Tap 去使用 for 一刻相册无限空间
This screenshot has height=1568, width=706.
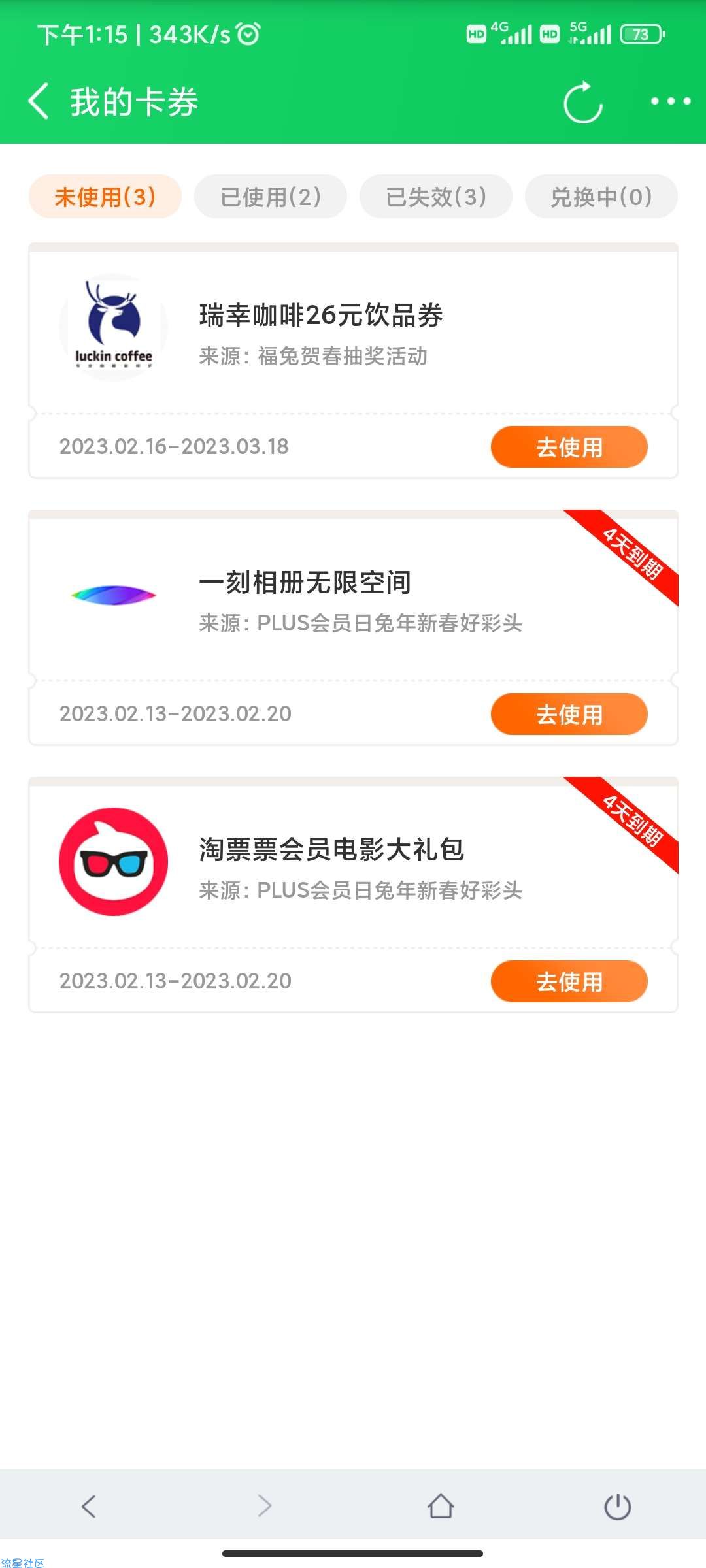pos(569,714)
